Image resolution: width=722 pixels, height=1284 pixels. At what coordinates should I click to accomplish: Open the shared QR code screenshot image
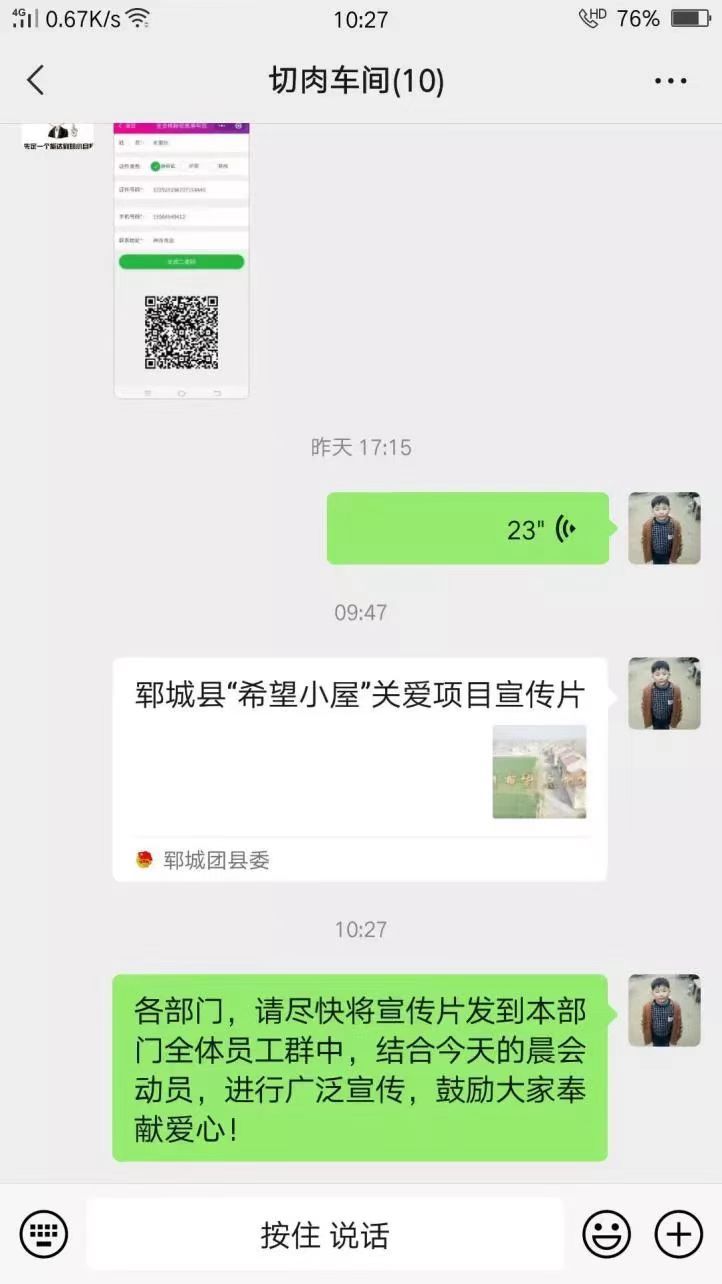pos(181,260)
